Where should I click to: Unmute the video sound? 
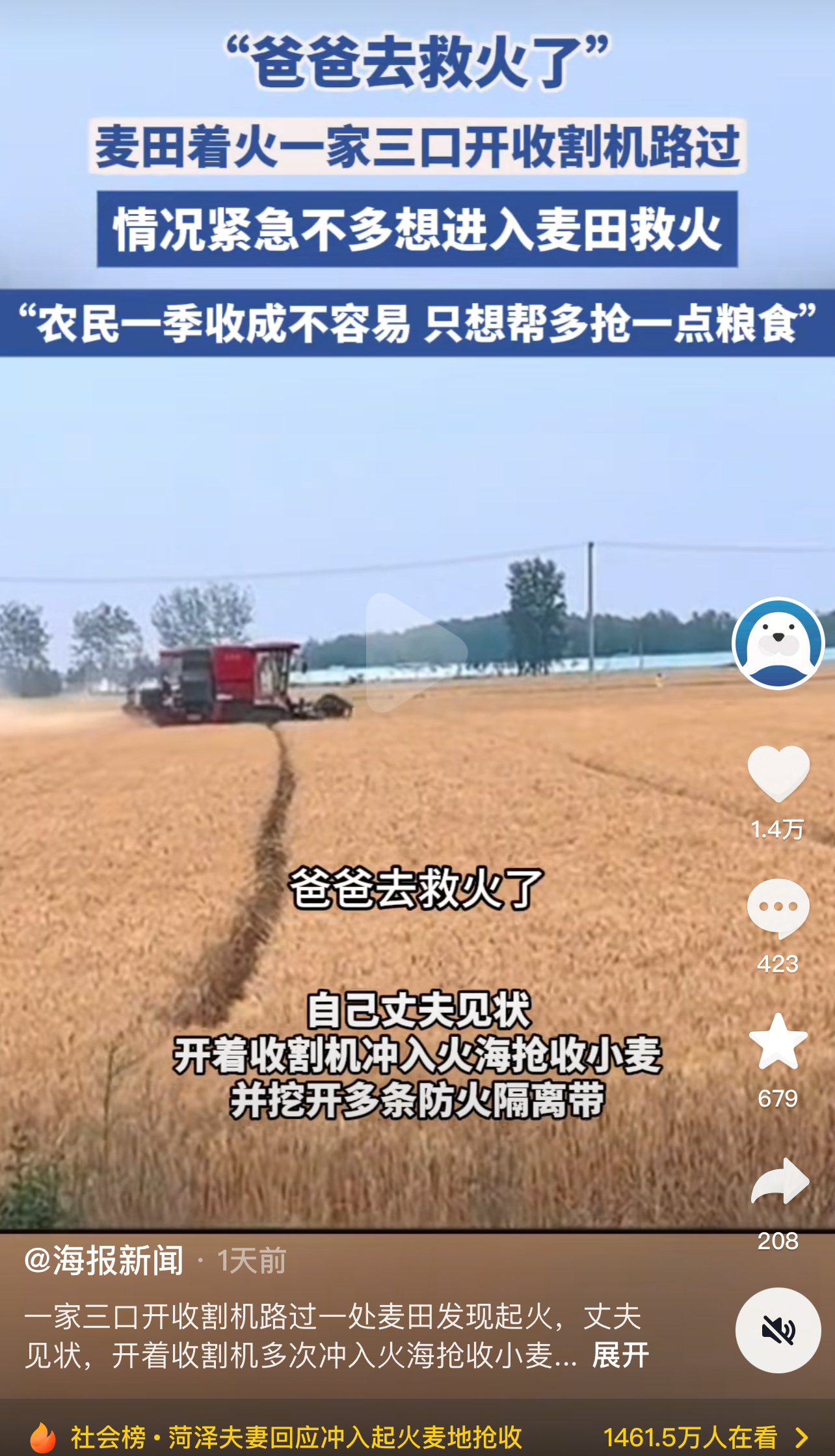click(778, 1330)
